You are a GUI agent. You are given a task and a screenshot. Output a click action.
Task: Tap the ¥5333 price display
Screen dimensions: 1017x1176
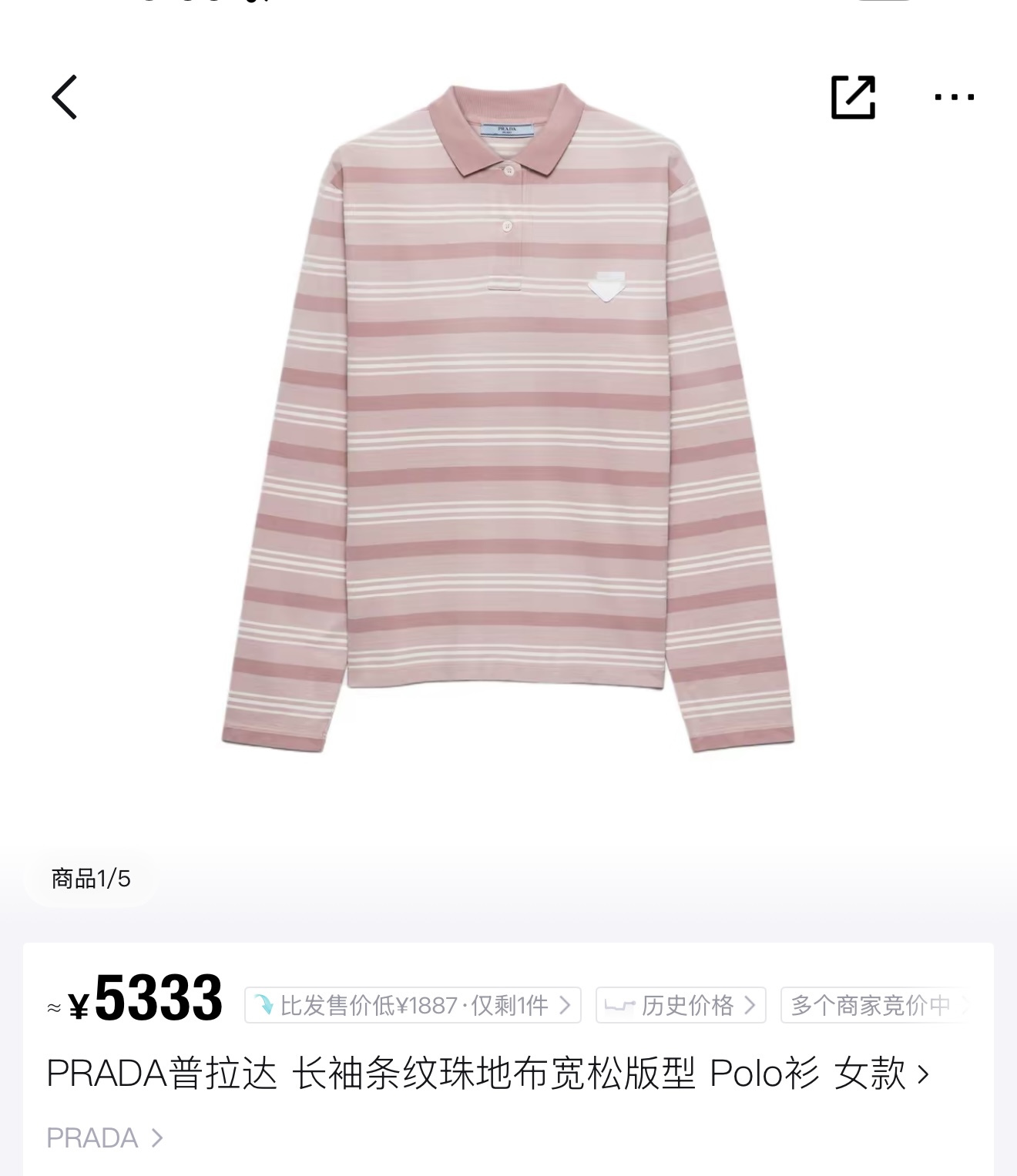pyautogui.click(x=139, y=997)
